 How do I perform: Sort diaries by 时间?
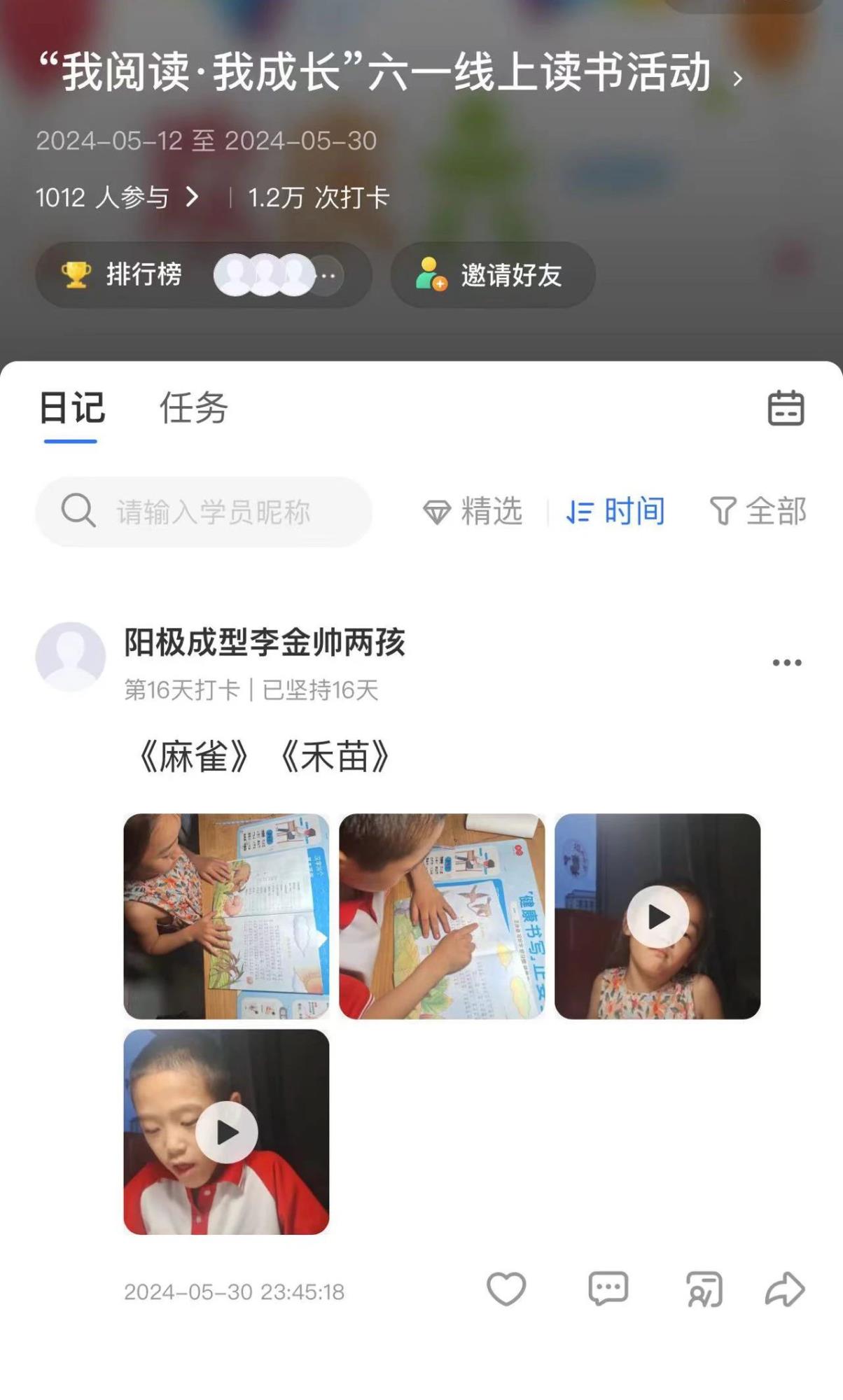[x=616, y=512]
